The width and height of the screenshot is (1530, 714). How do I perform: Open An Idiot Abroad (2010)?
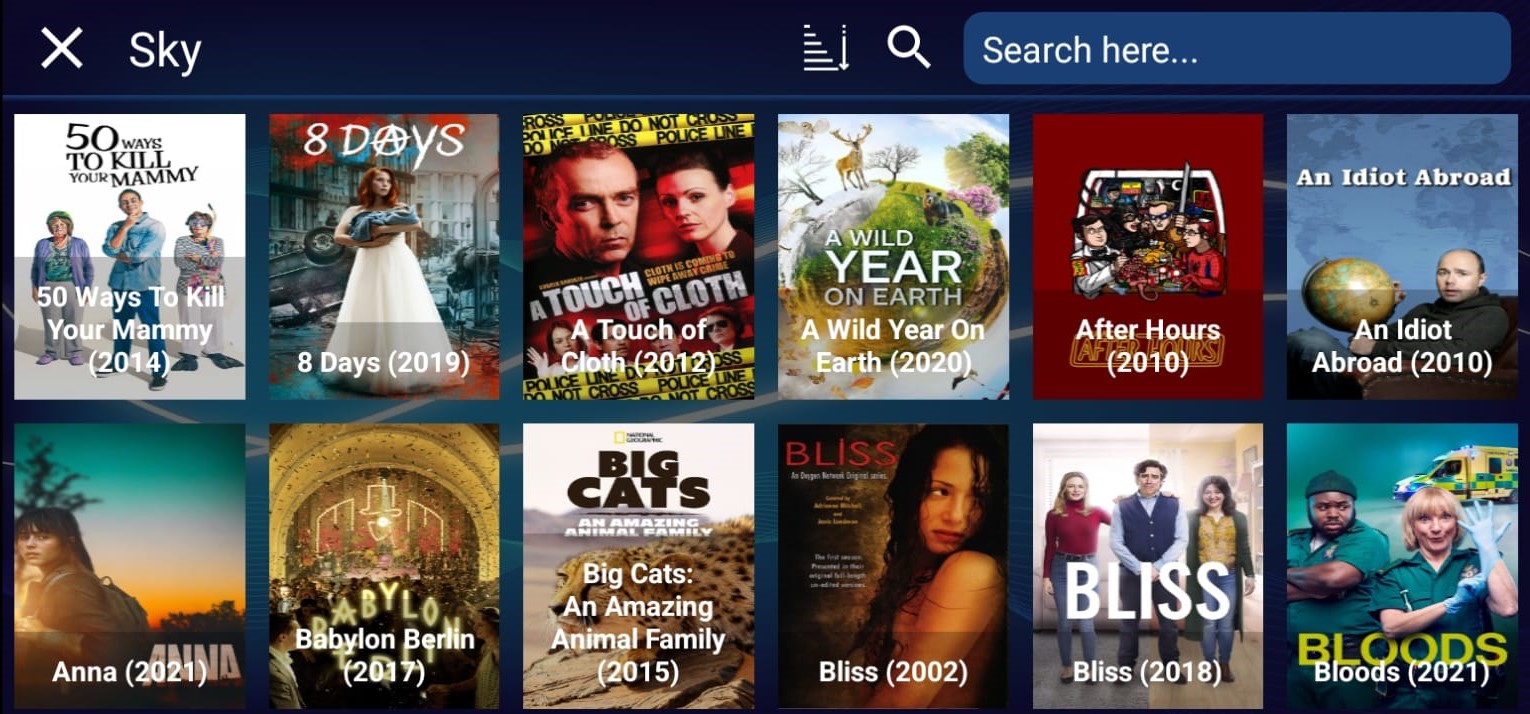click(x=1402, y=257)
